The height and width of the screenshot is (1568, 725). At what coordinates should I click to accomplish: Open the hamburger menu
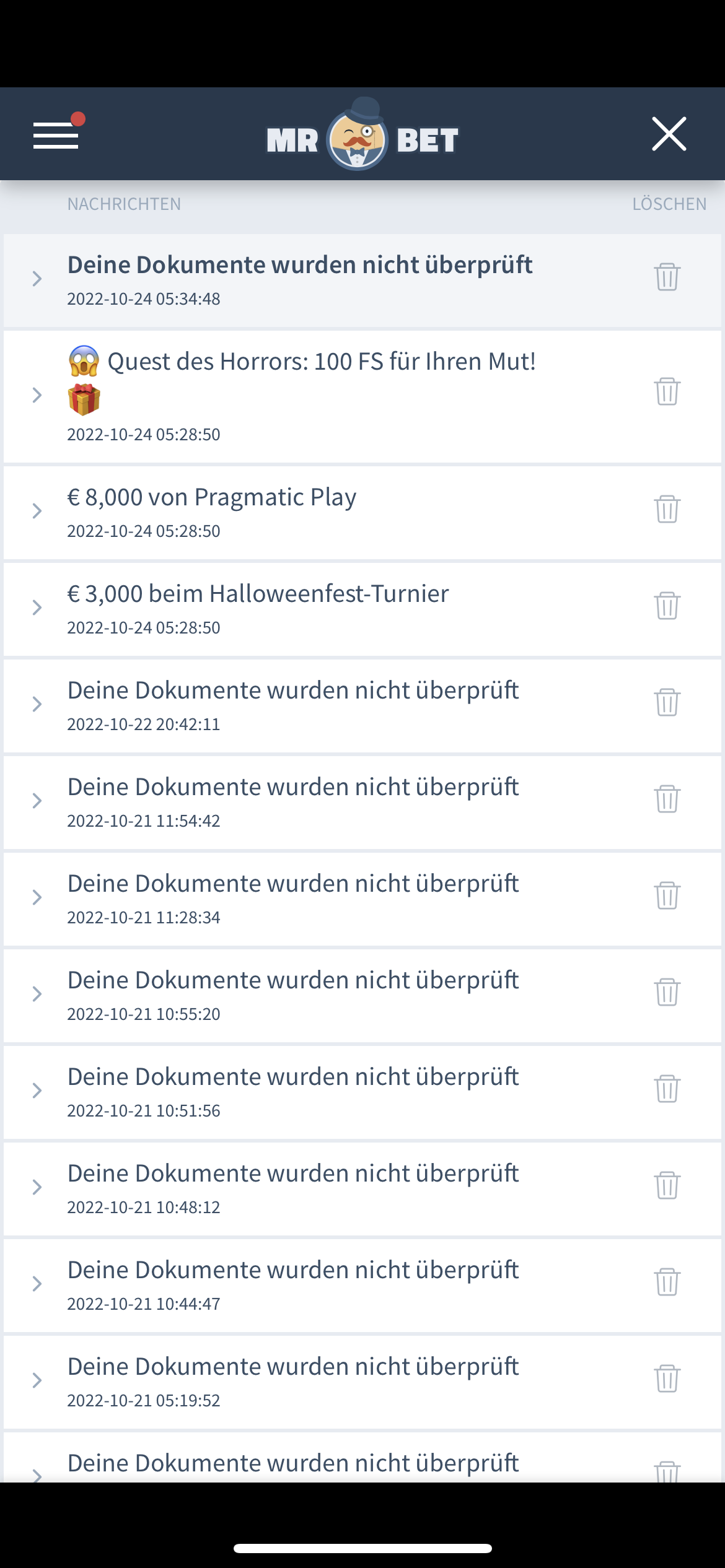click(56, 135)
